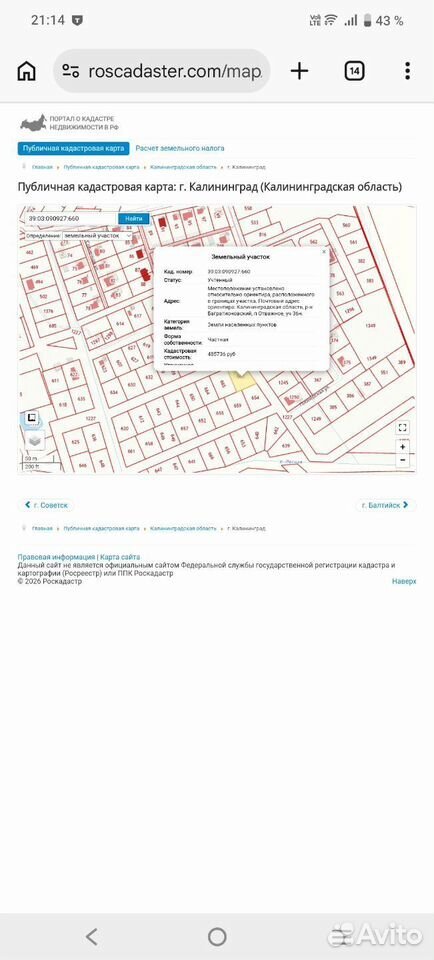Viewport: 434px width, 960px height.
Task: Zoom in the map with plus
Action: 402,447
